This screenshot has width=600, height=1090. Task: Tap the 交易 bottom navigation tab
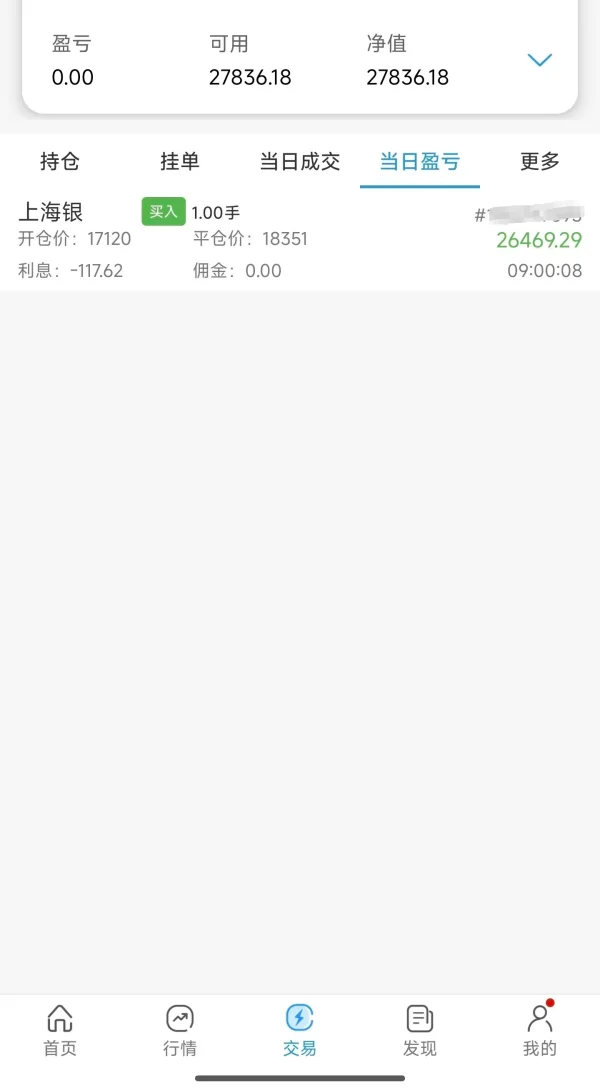point(300,1031)
